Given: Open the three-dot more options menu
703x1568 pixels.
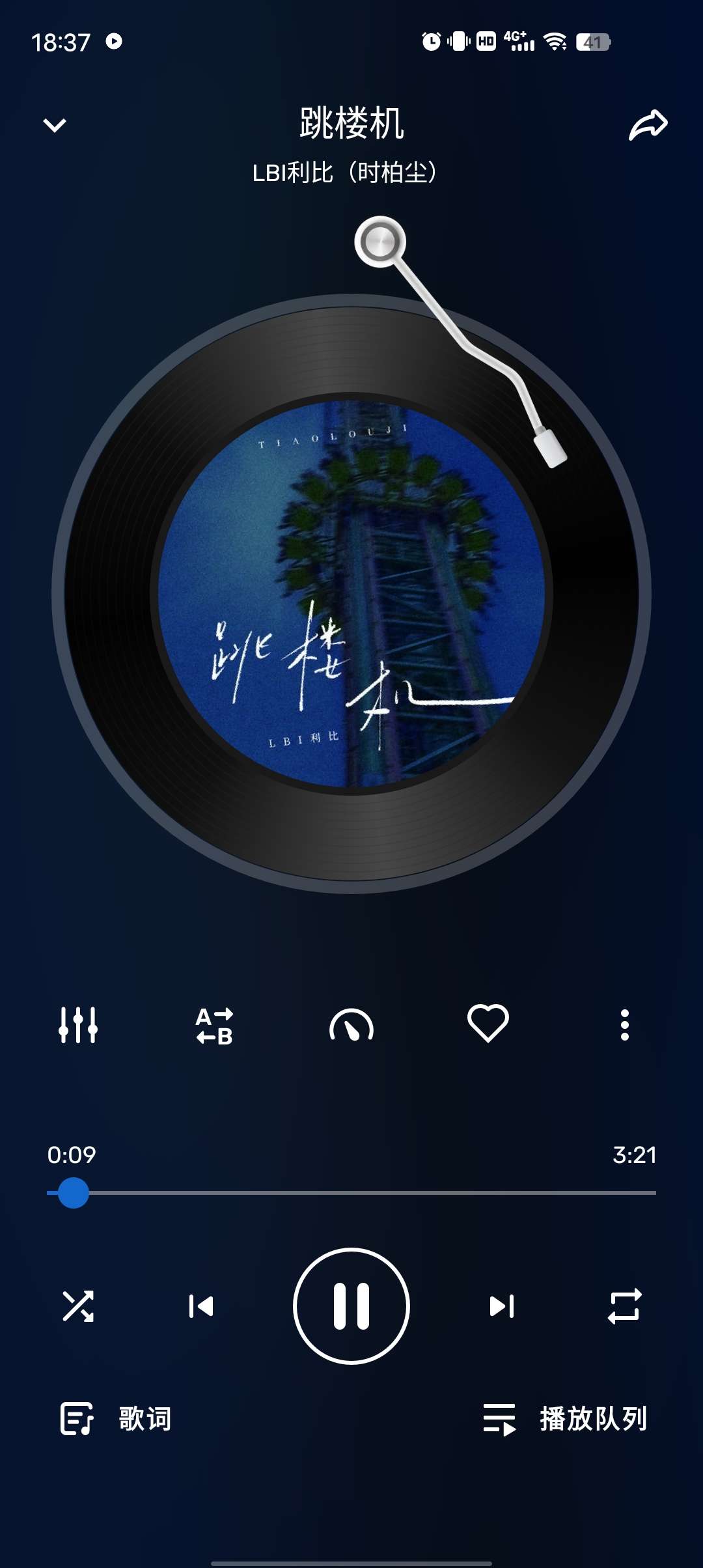Looking at the screenshot, I should pyautogui.click(x=625, y=1025).
